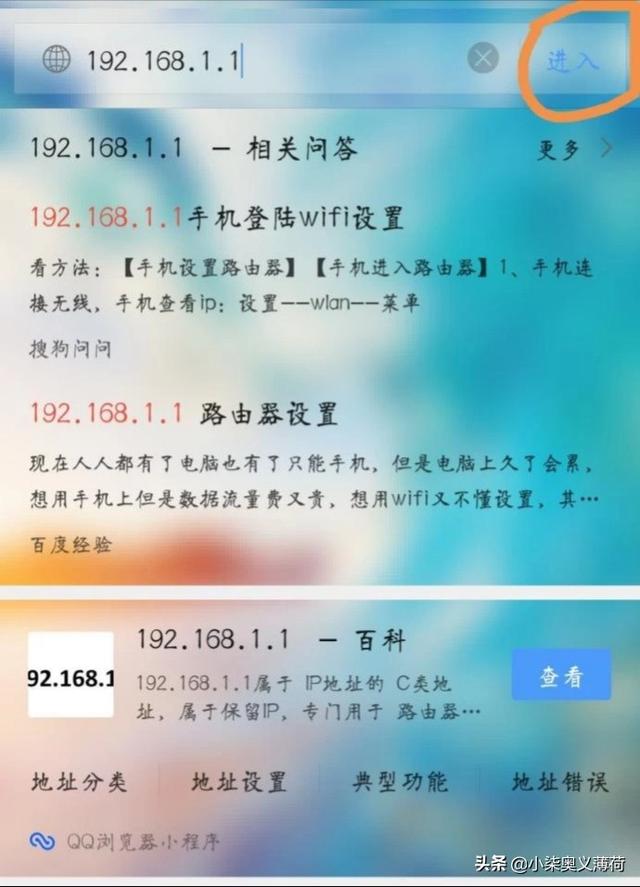The width and height of the screenshot is (640, 887).
Task: Tap the 查看 button for 百科
Action: (561, 675)
